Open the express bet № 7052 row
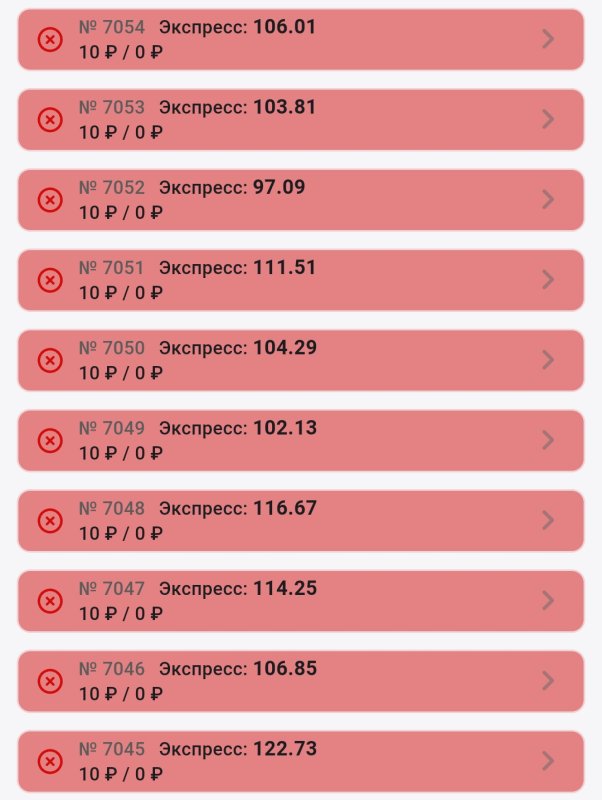This screenshot has height=800, width=602. coord(300,200)
